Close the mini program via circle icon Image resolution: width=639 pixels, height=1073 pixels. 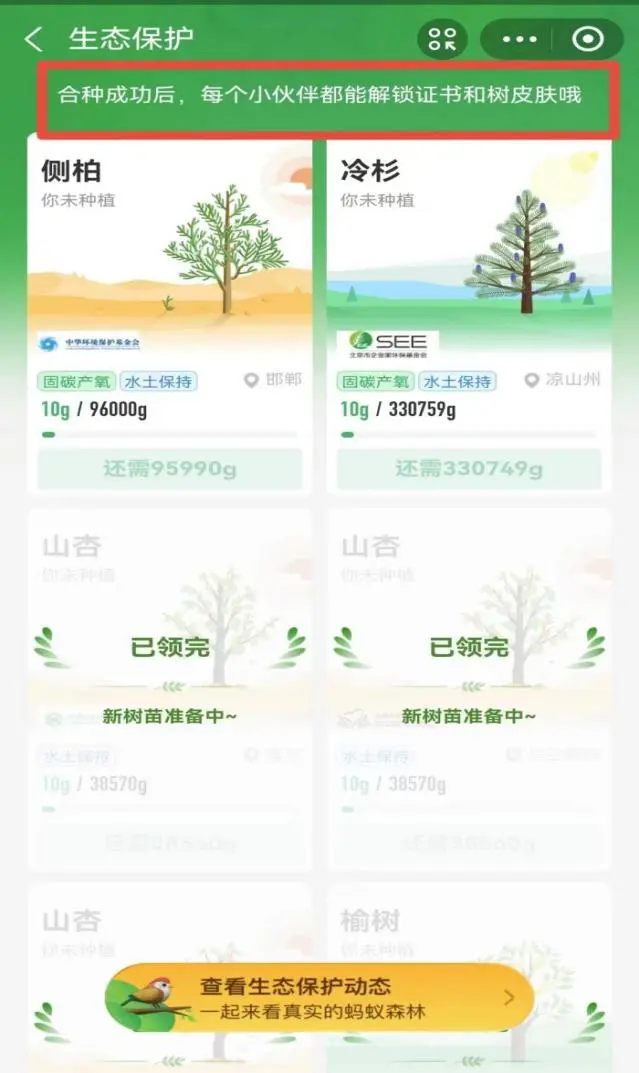pyautogui.click(x=587, y=39)
